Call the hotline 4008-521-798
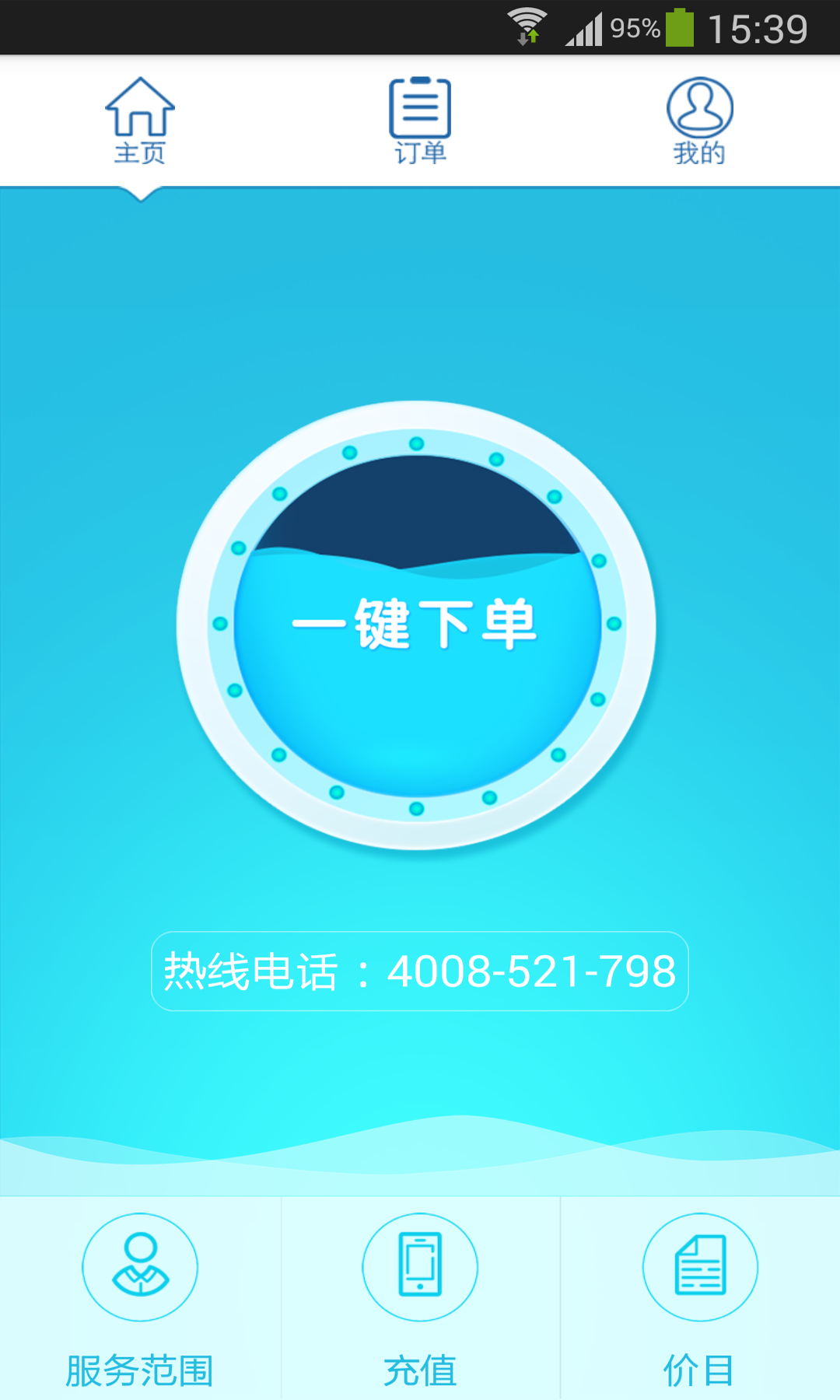 420,971
